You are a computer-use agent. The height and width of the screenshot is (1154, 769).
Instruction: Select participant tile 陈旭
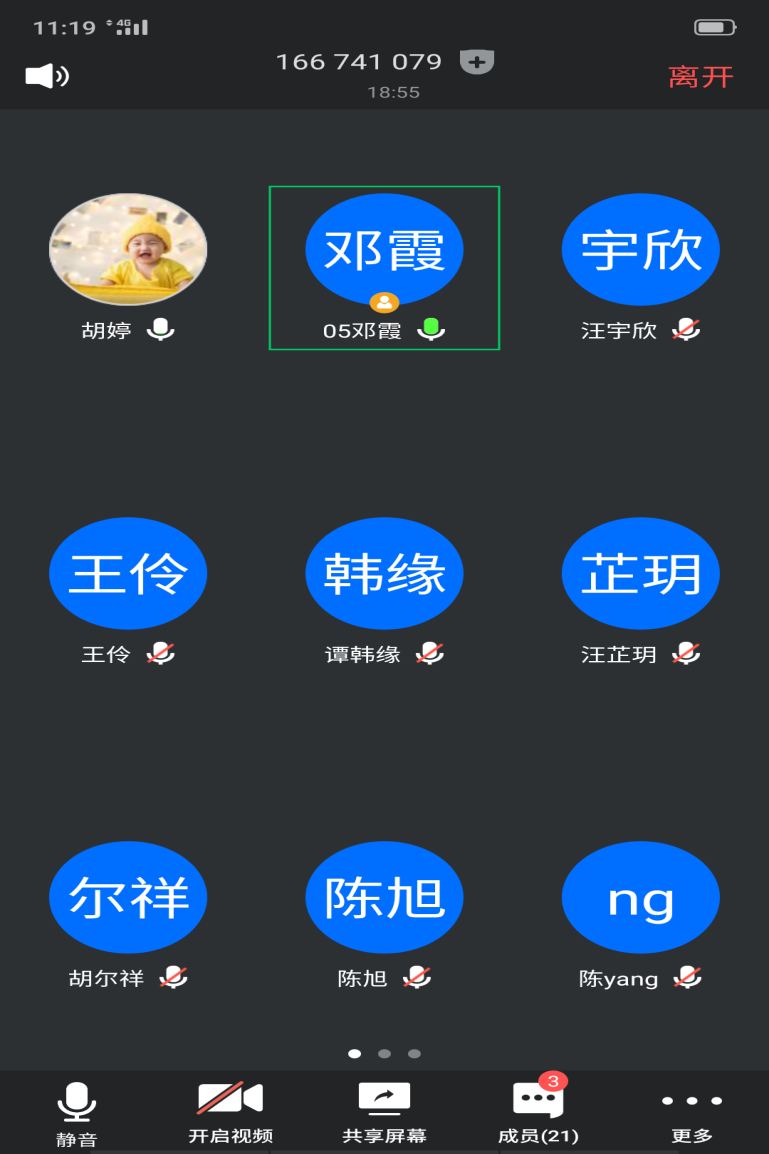384,898
